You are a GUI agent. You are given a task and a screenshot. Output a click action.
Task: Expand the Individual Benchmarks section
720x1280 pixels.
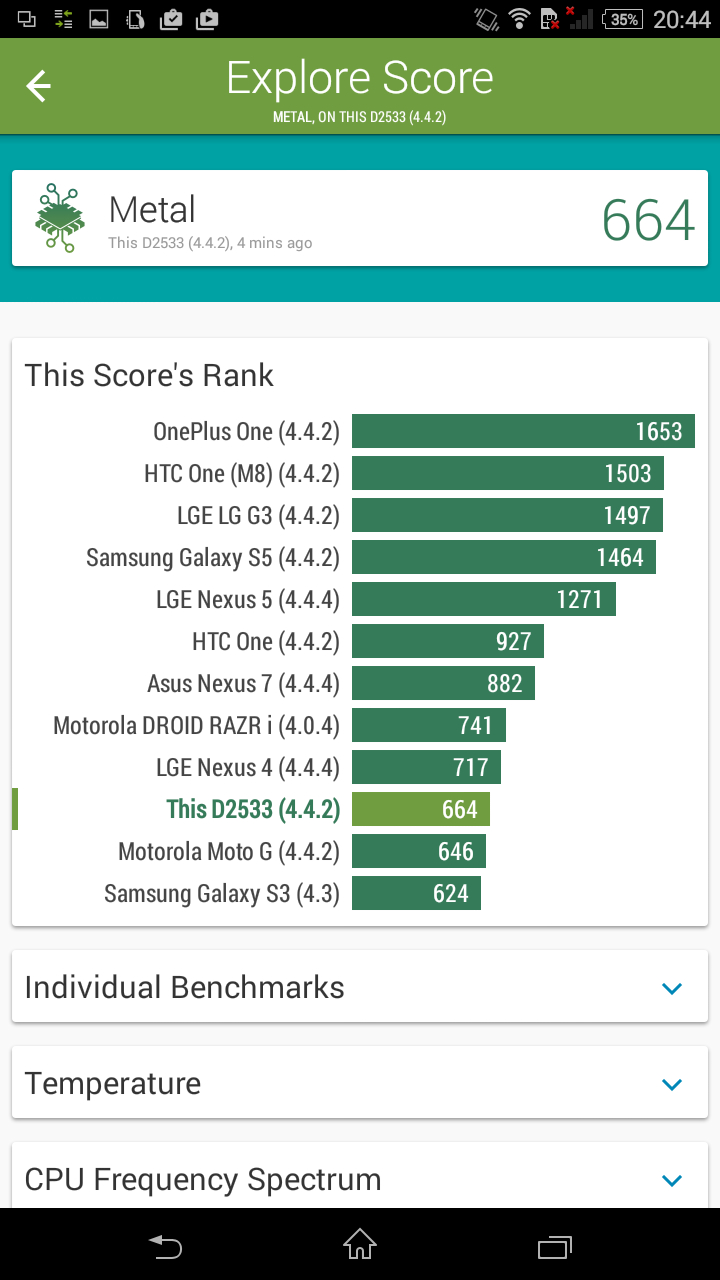coord(671,988)
